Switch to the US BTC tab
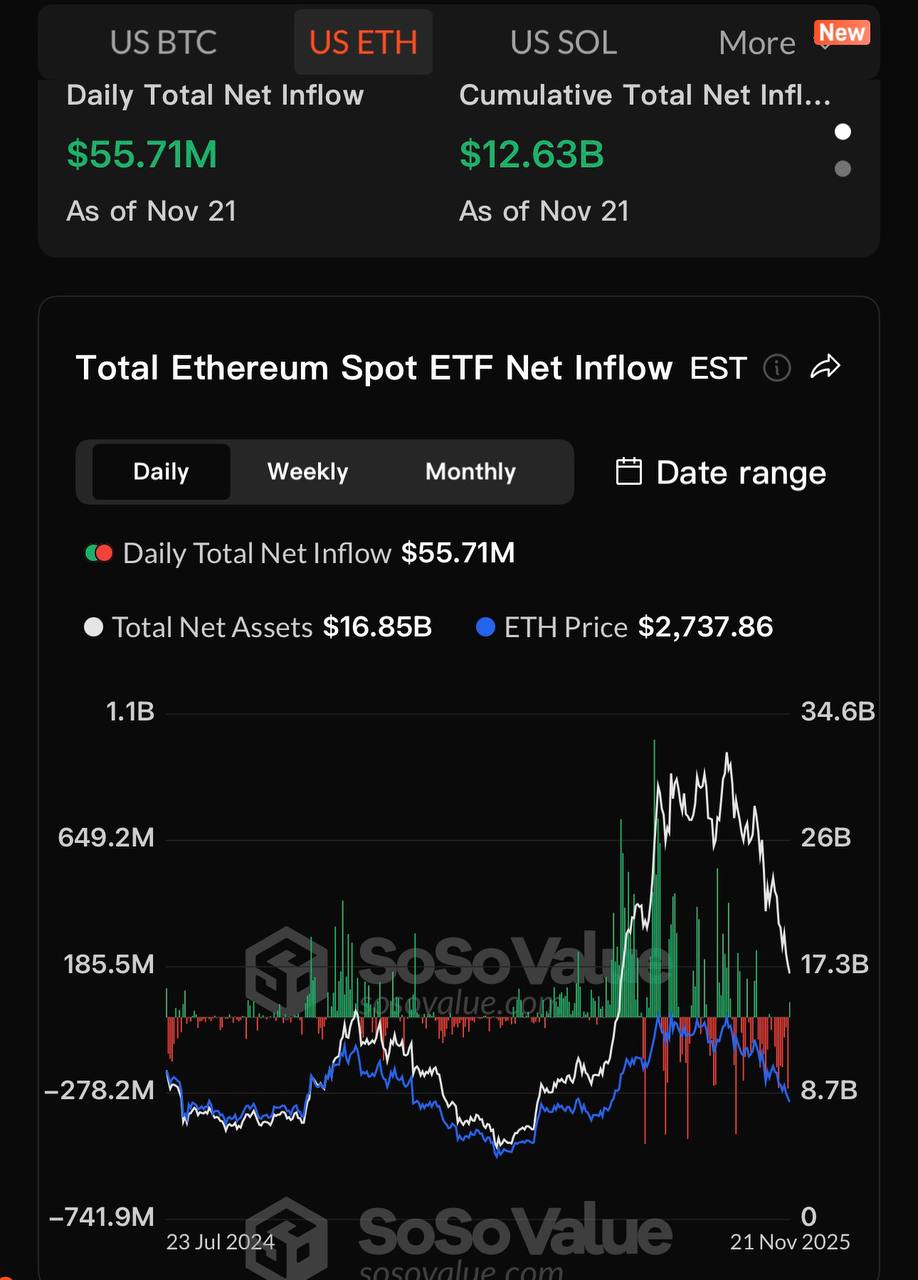 [x=163, y=43]
